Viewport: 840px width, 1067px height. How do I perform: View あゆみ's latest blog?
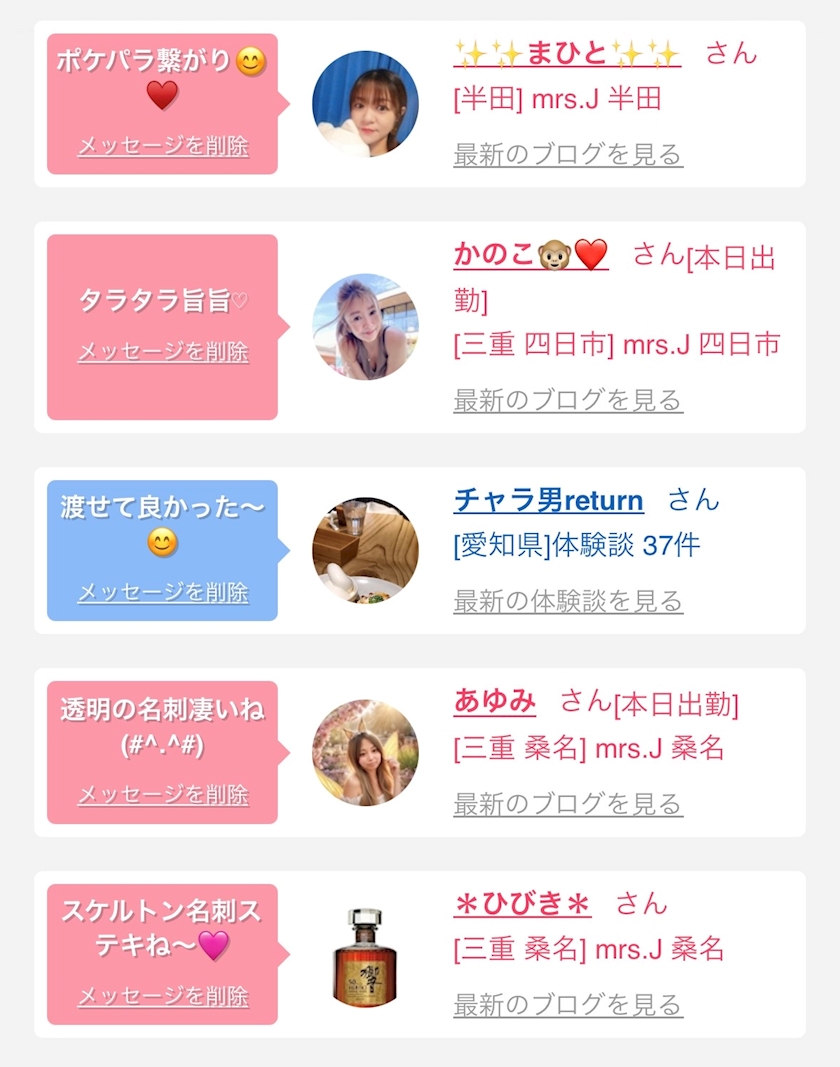[568, 804]
